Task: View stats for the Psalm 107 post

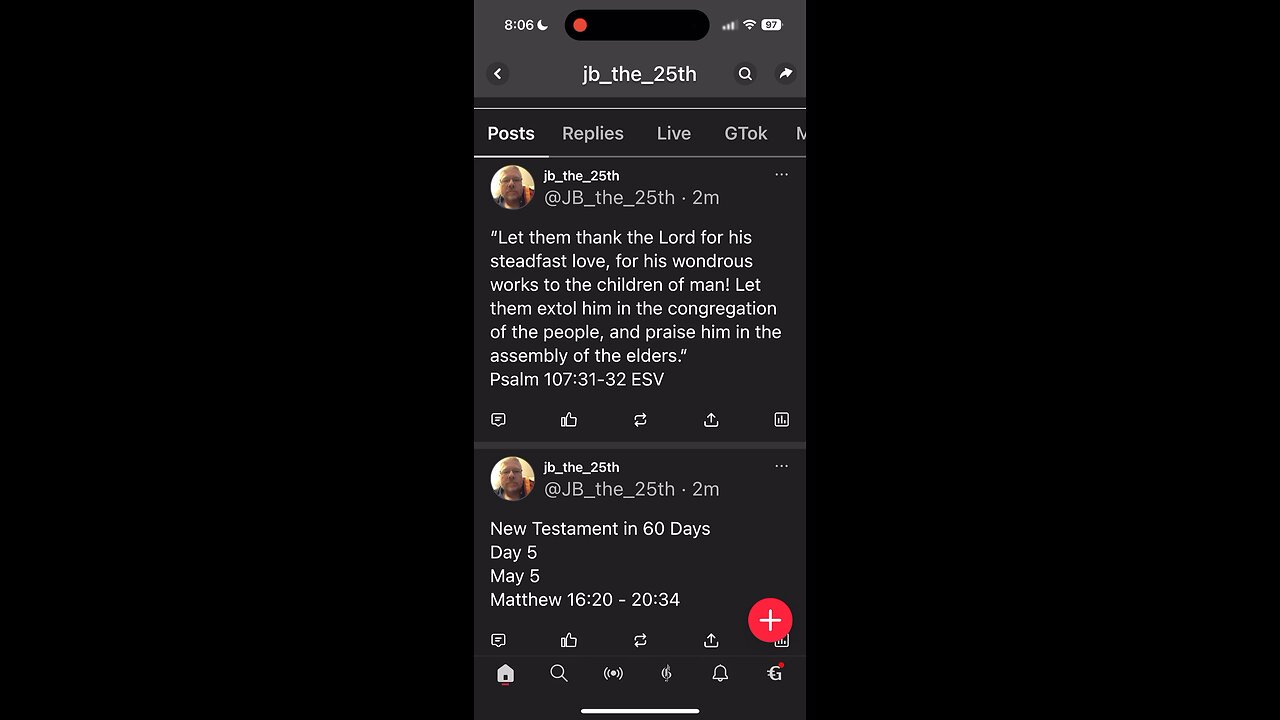Action: [781, 420]
